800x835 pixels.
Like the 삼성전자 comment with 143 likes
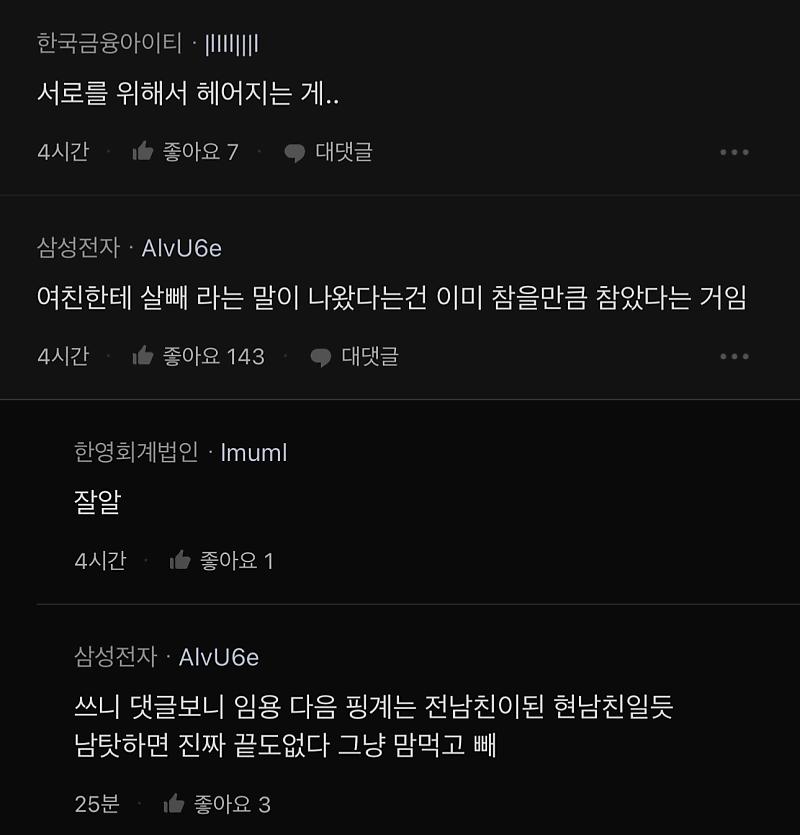tap(143, 356)
